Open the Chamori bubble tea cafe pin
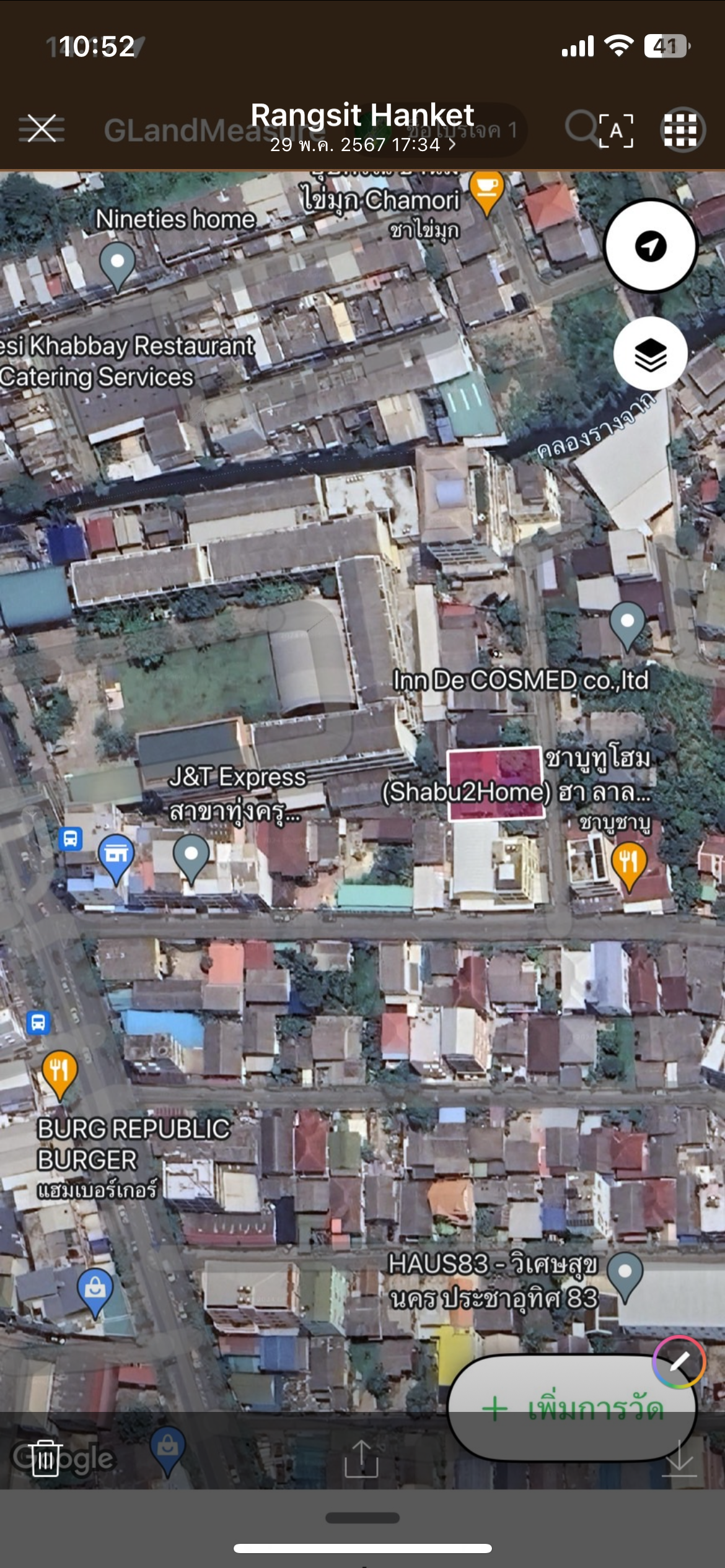 pyautogui.click(x=487, y=193)
